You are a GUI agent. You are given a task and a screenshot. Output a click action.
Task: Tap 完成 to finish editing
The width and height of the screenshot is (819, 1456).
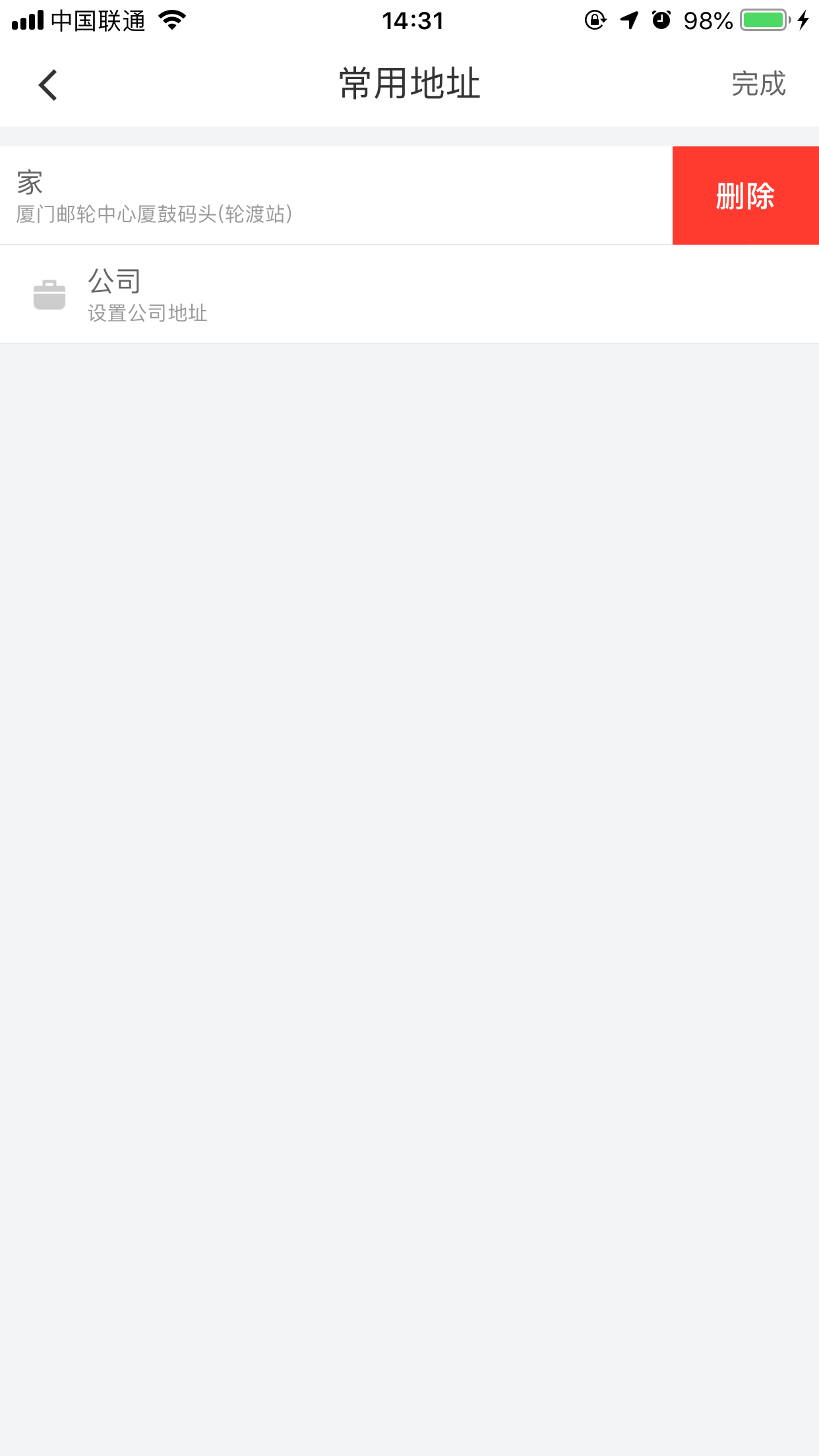click(x=758, y=84)
